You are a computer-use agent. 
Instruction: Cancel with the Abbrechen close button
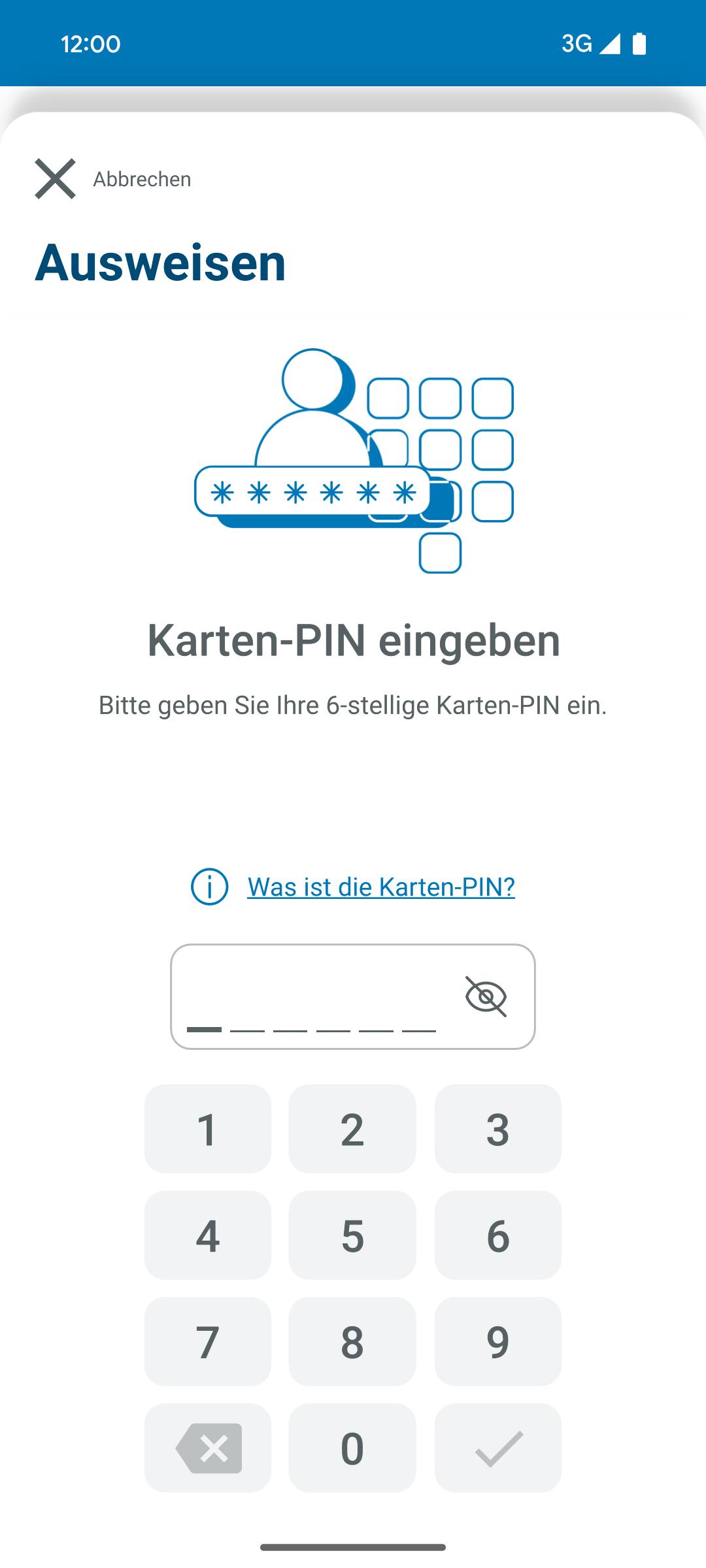[x=56, y=178]
